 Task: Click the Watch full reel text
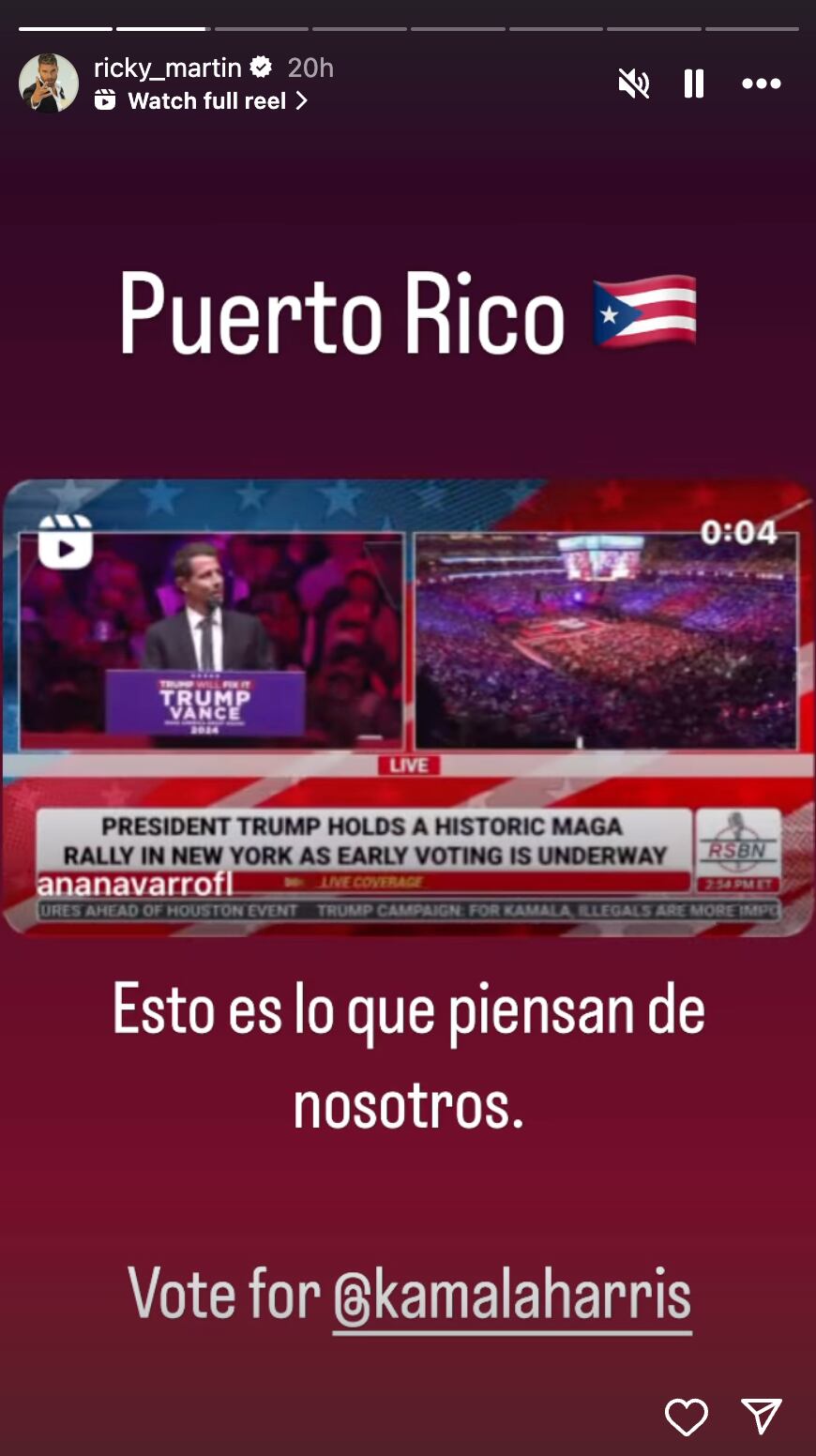tap(208, 100)
